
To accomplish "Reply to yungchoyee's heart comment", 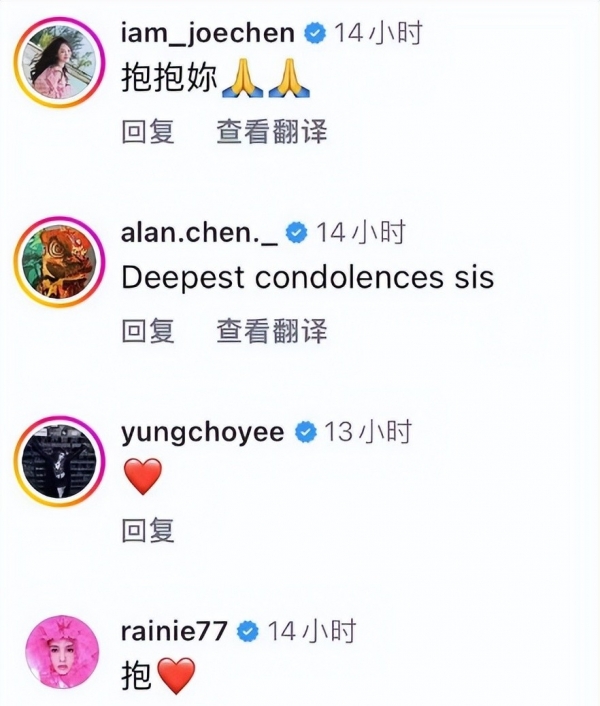I will [148, 530].
